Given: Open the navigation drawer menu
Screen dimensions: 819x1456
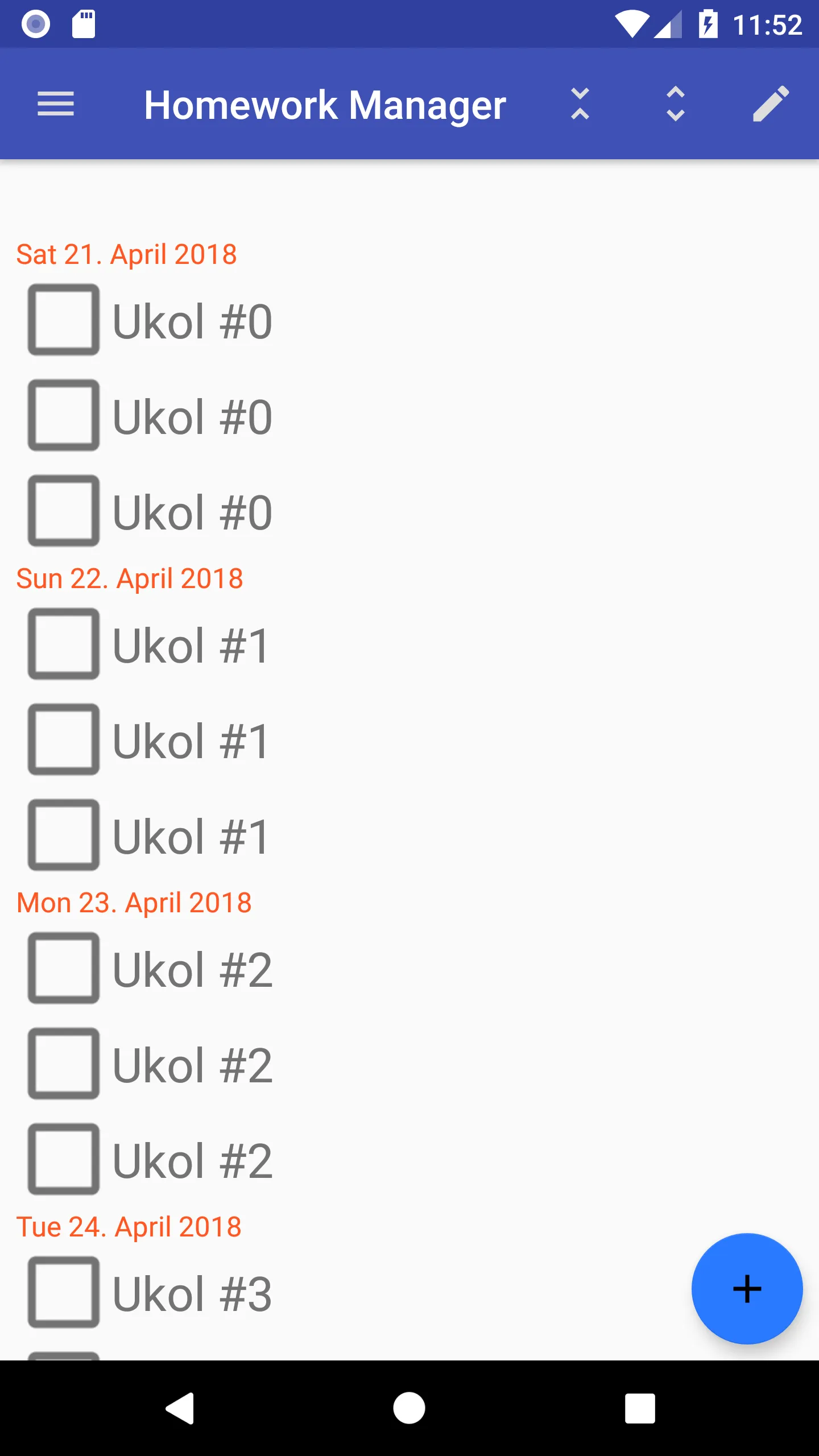Looking at the screenshot, I should click(56, 104).
